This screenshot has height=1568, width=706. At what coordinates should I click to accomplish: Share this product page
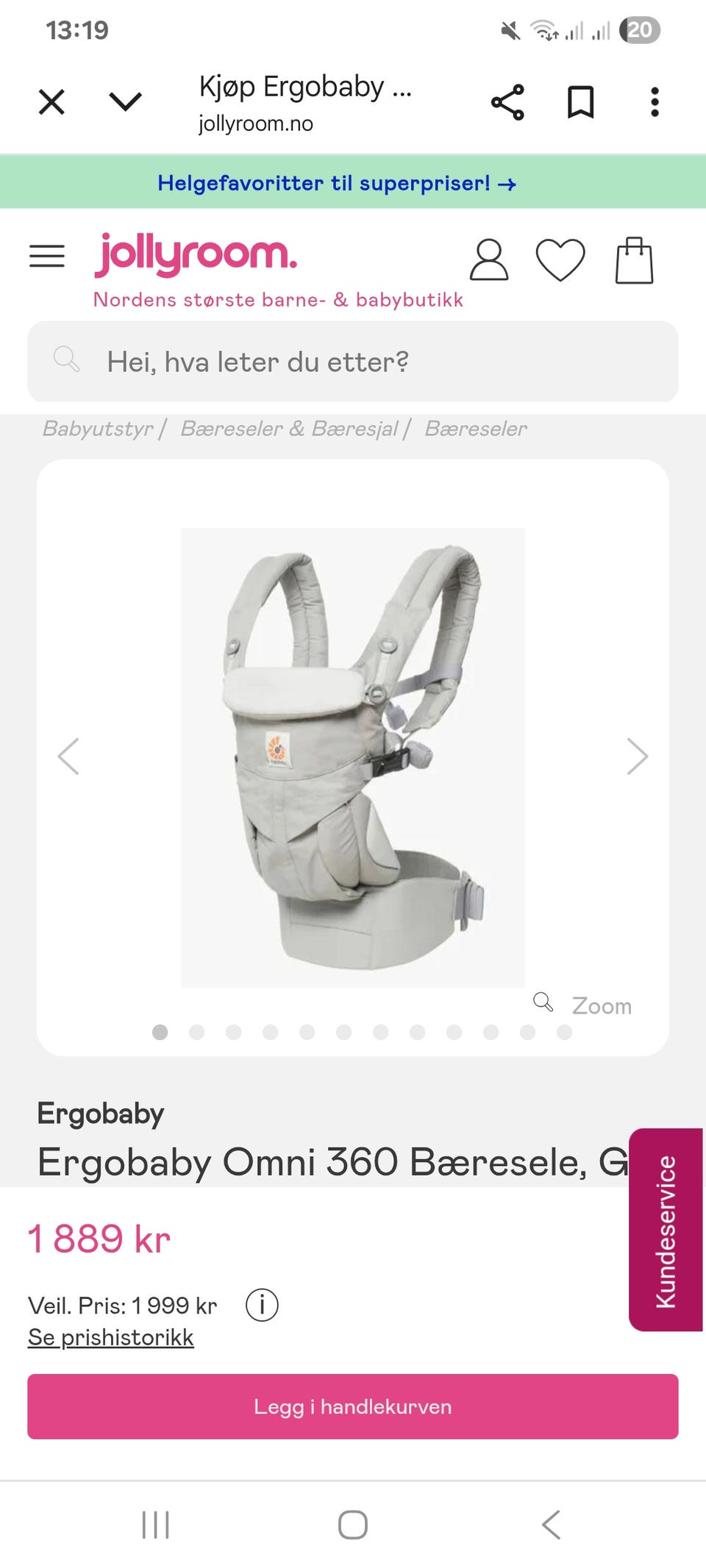pyautogui.click(x=507, y=102)
